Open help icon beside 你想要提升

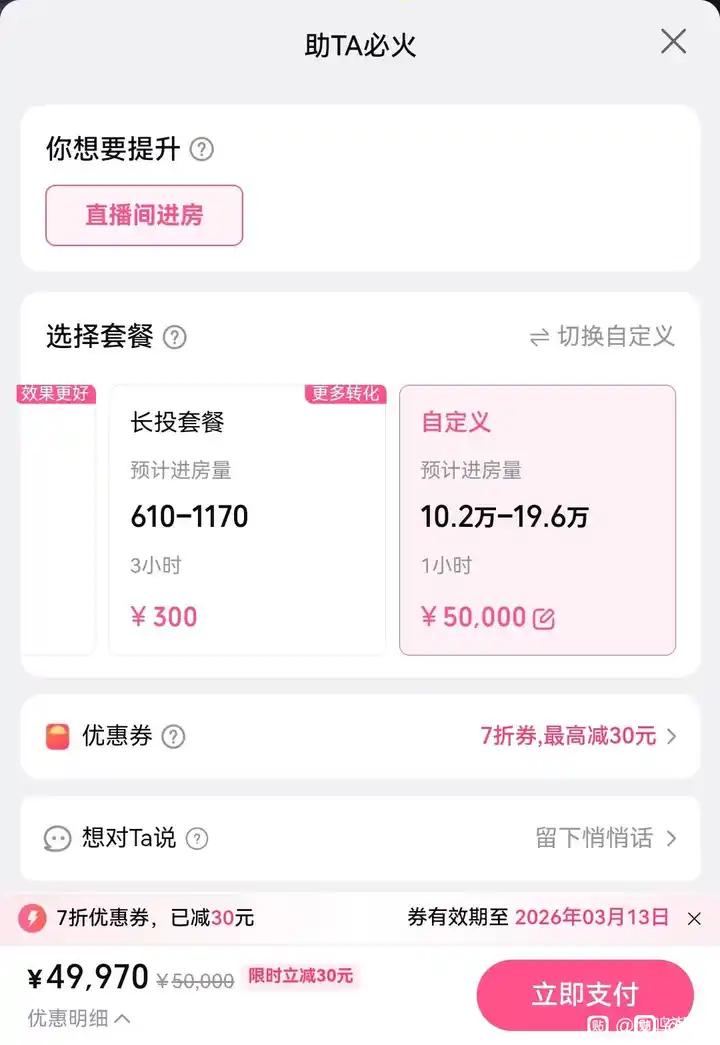[x=202, y=150]
